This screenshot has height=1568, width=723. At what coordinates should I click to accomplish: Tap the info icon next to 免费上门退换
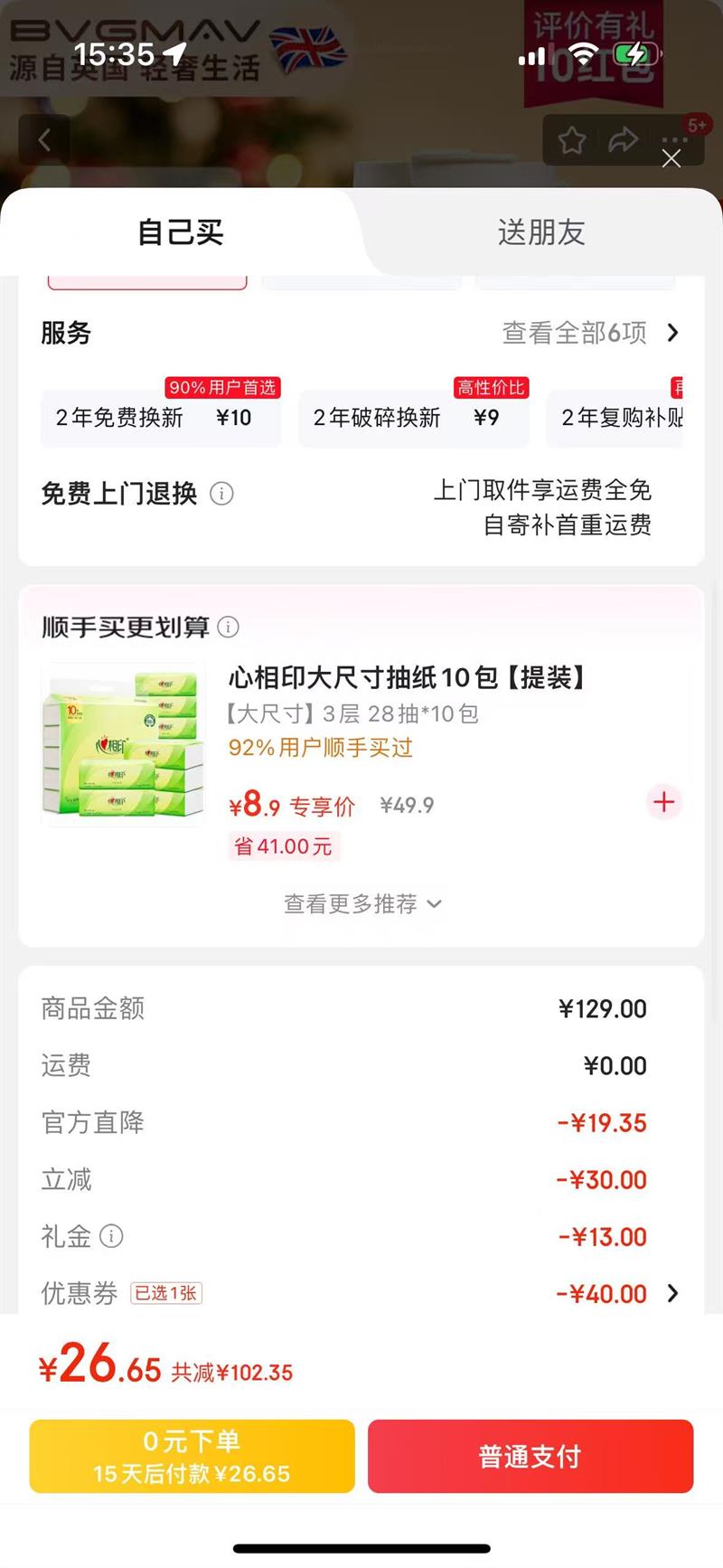221,495
